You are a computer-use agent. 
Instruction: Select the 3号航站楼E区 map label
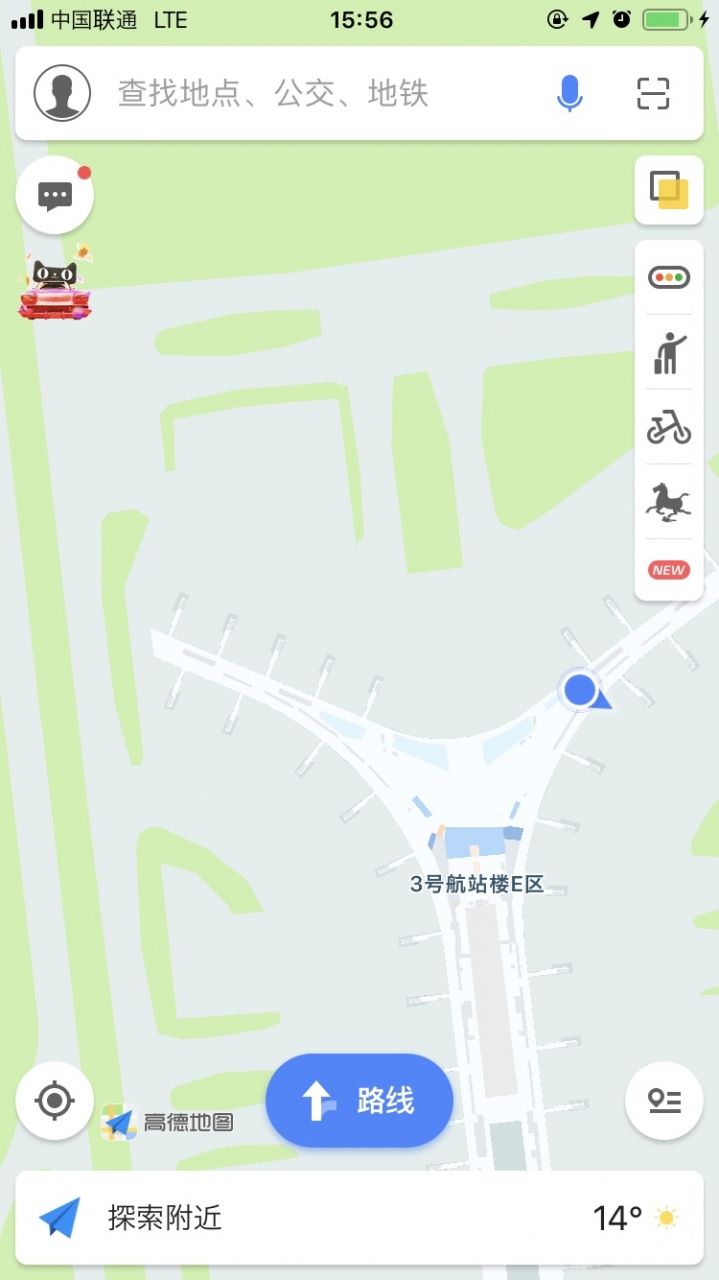(477, 884)
